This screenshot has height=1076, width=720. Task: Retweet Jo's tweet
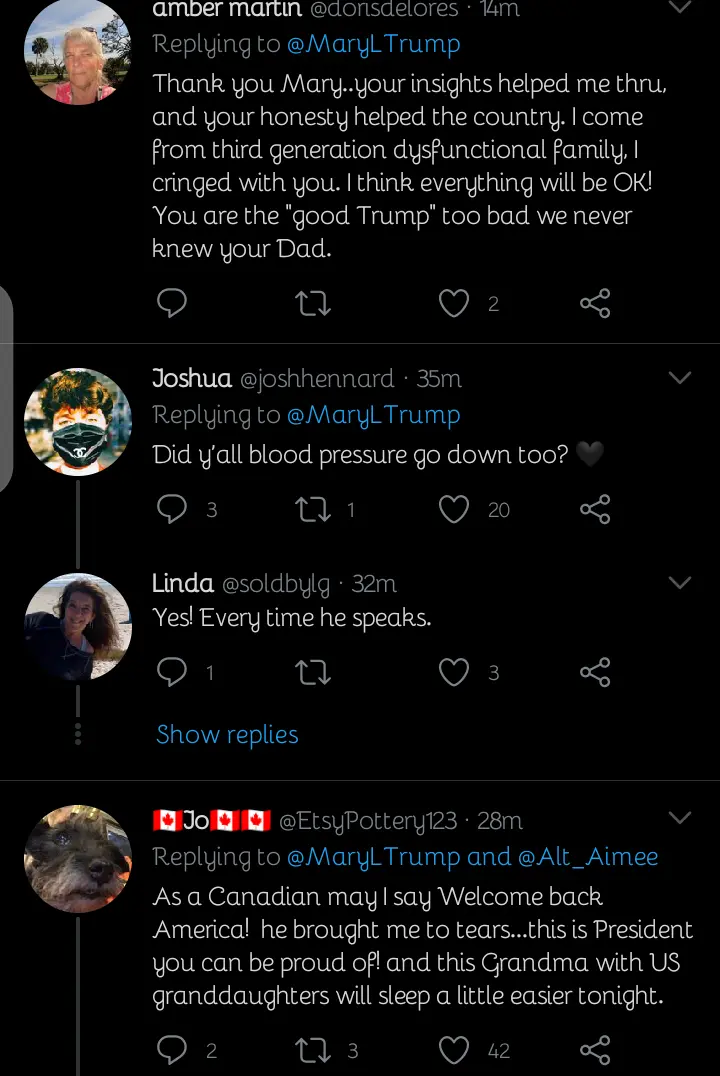(x=314, y=1049)
